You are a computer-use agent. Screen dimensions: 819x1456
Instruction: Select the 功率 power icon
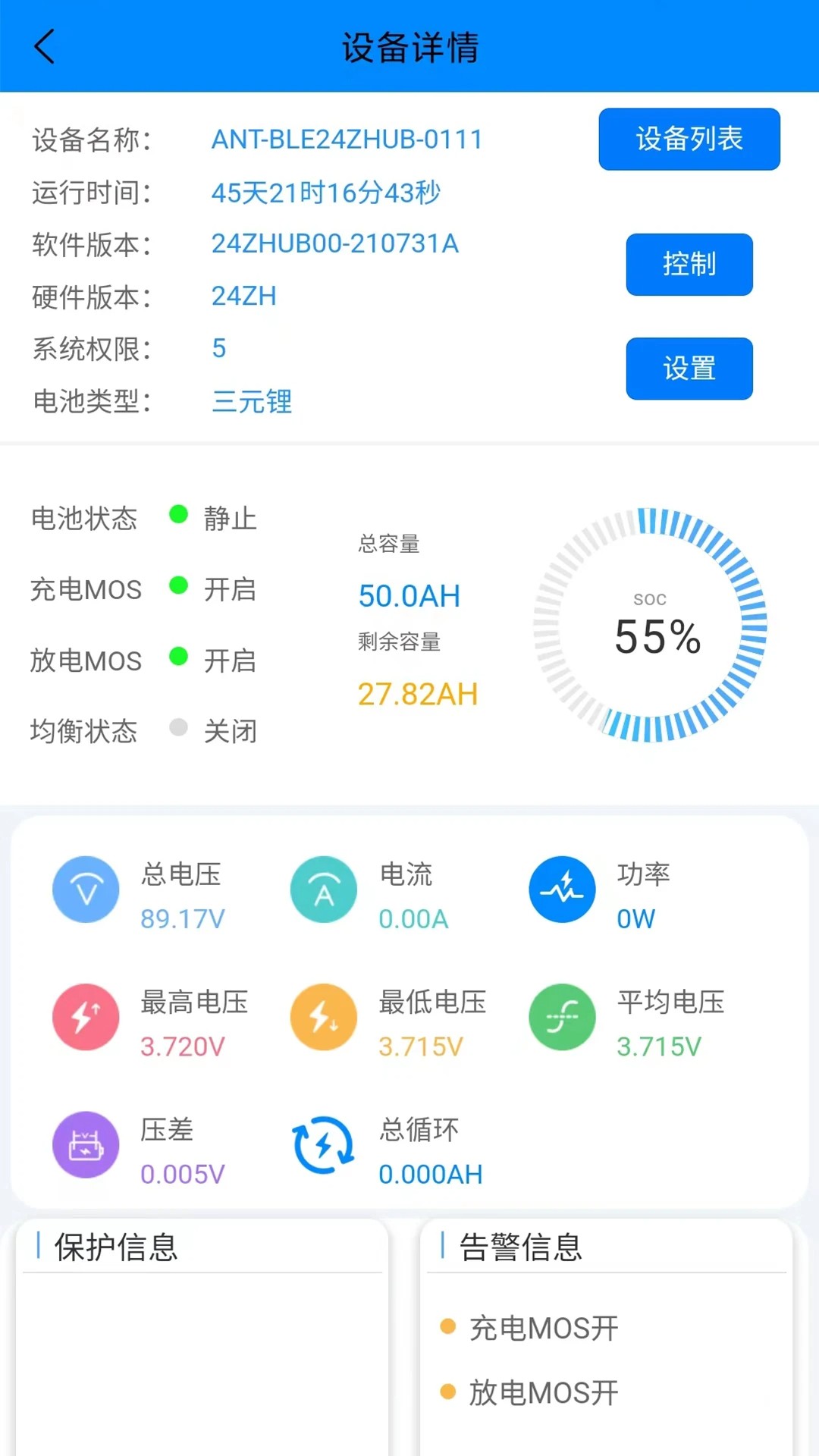tap(562, 890)
